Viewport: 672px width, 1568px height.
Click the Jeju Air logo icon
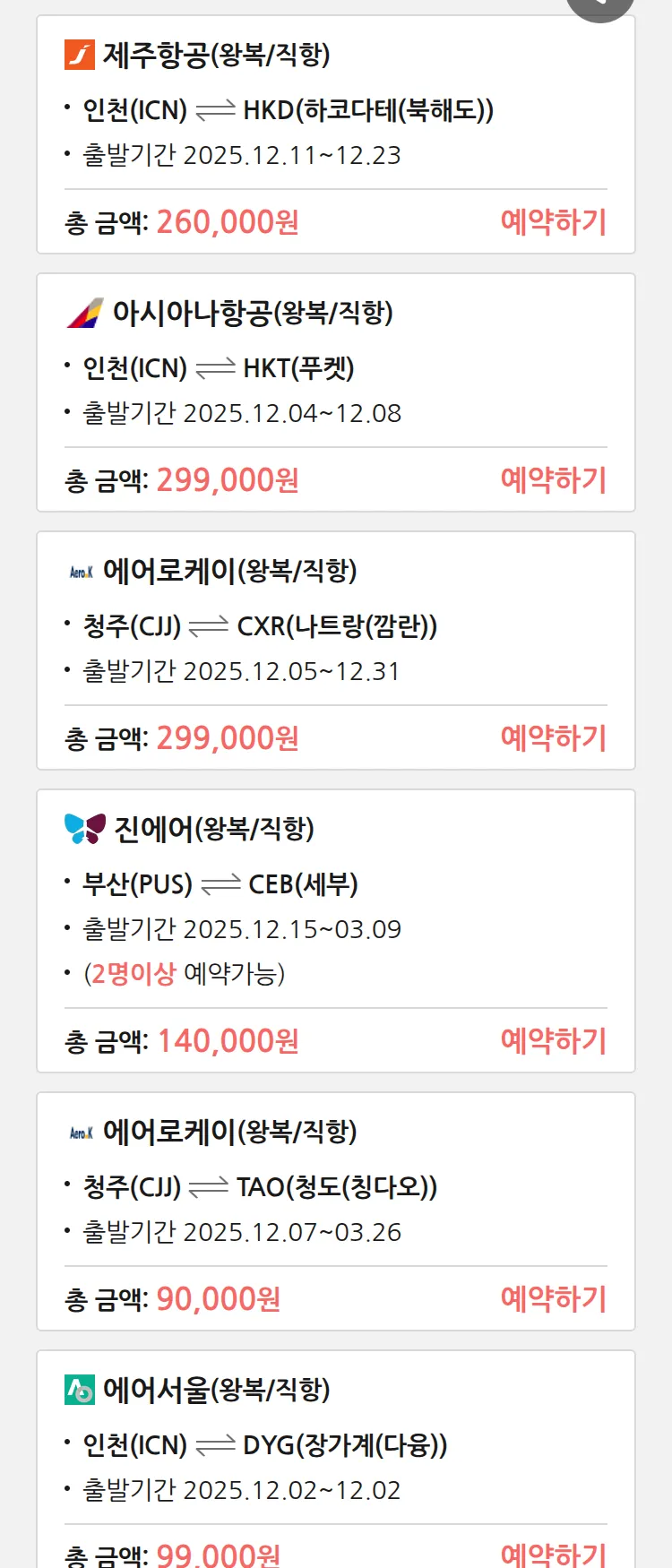(78, 54)
